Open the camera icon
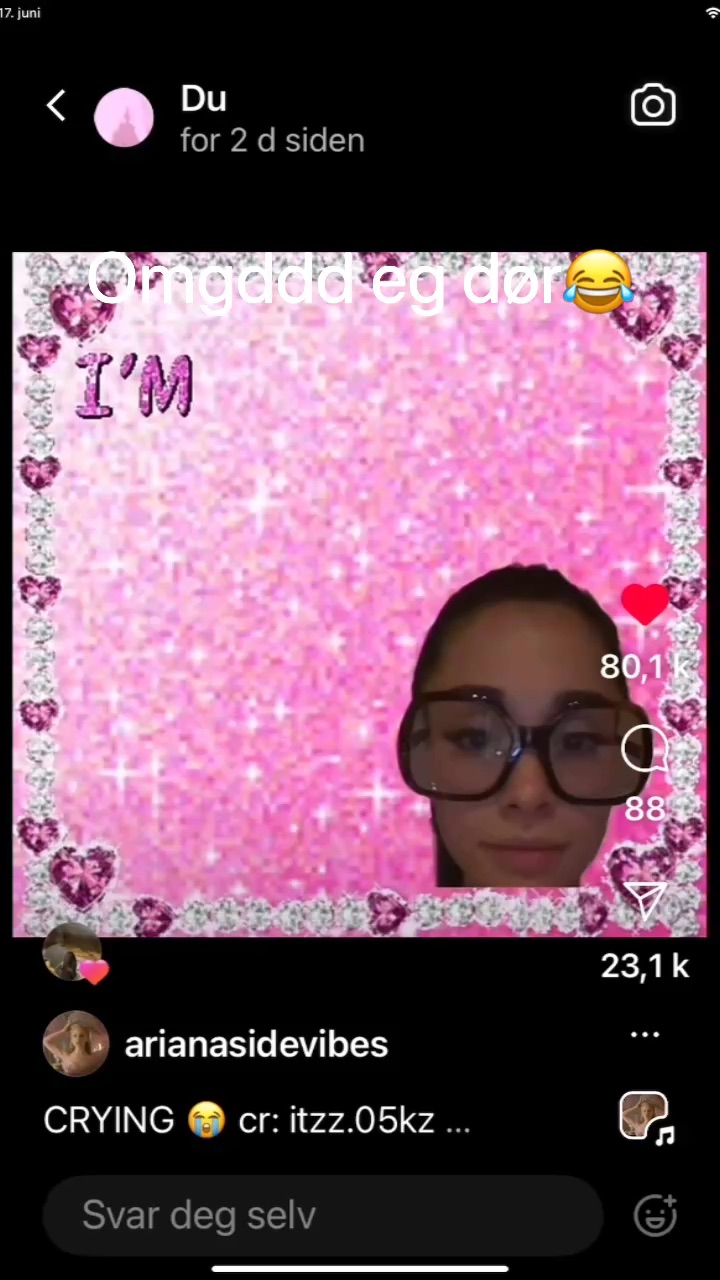The height and width of the screenshot is (1280, 720). click(653, 106)
